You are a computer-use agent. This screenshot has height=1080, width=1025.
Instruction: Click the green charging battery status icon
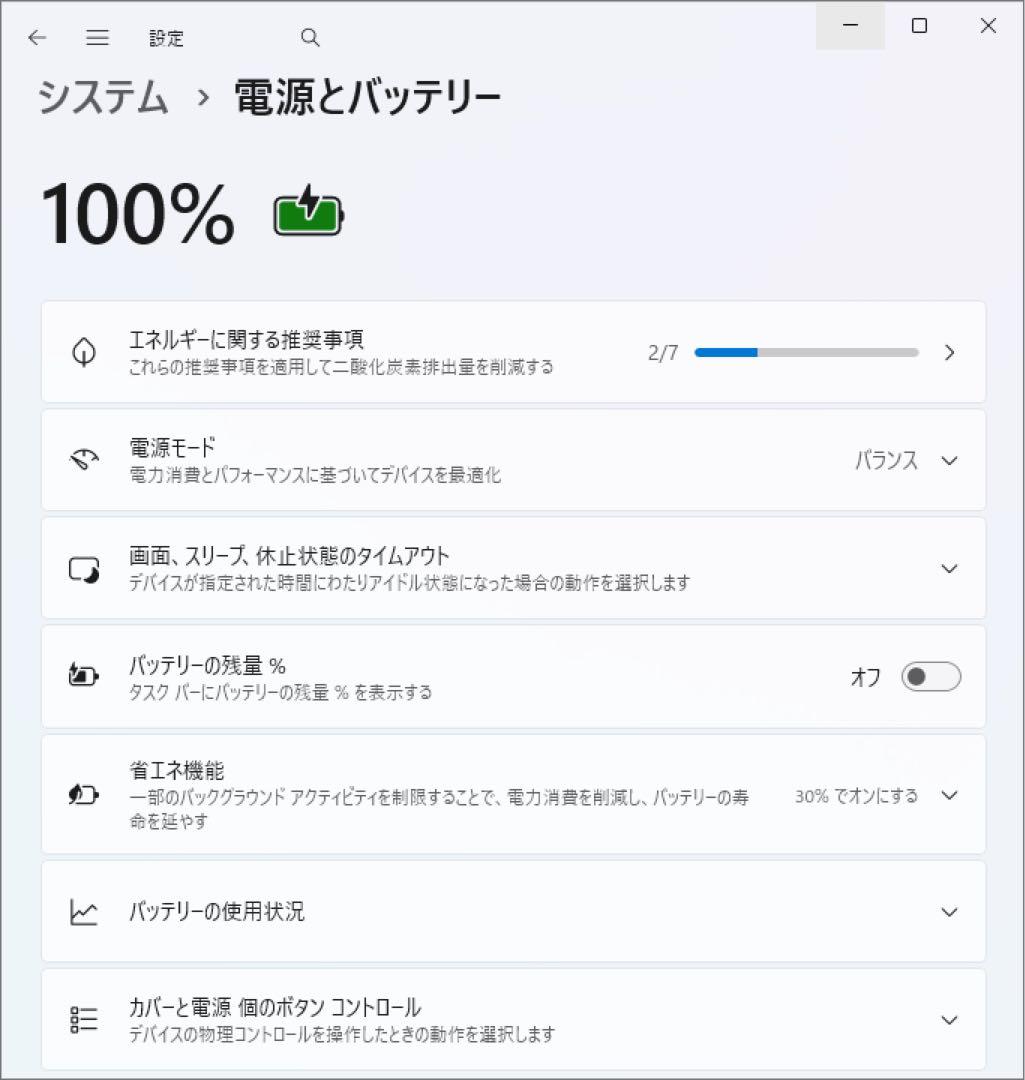307,214
